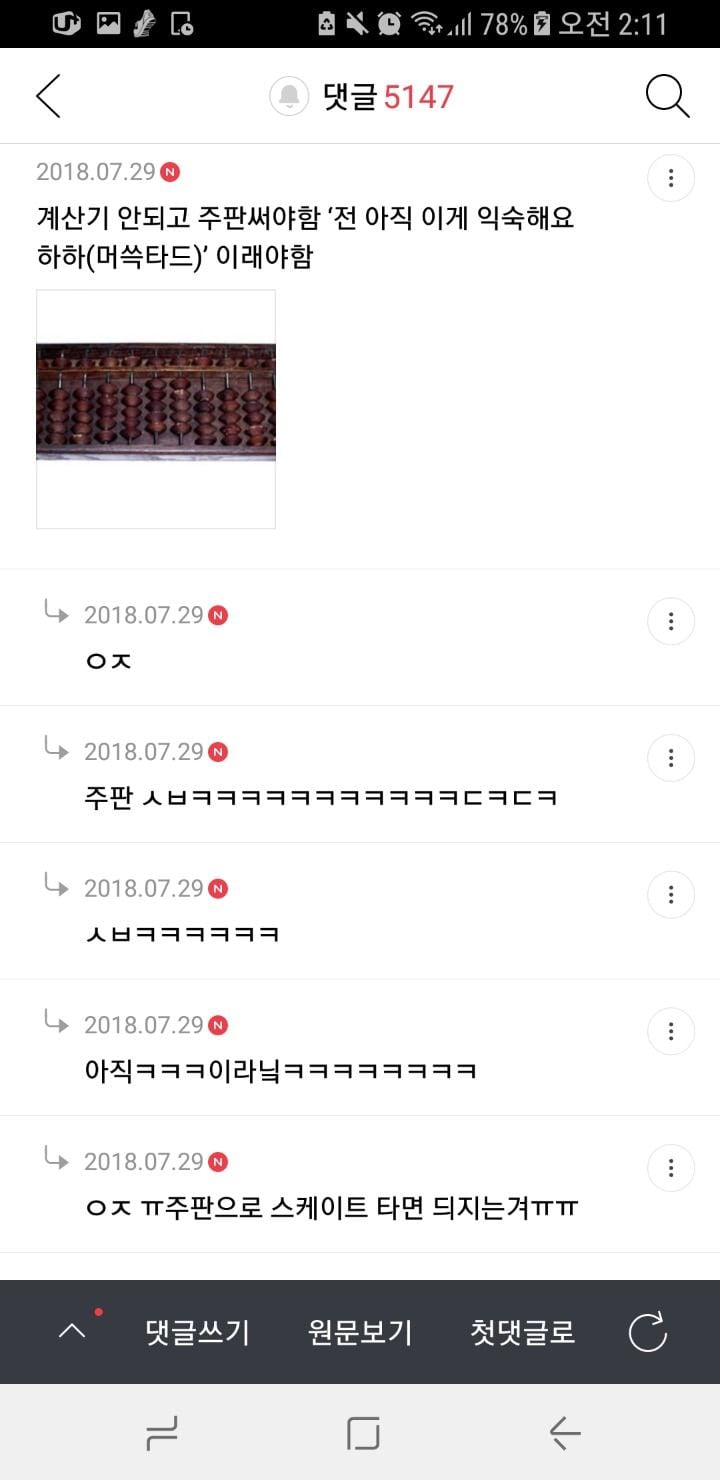Tap 댓글쓰기 to write a comment
The image size is (720, 1480).
(x=197, y=1332)
